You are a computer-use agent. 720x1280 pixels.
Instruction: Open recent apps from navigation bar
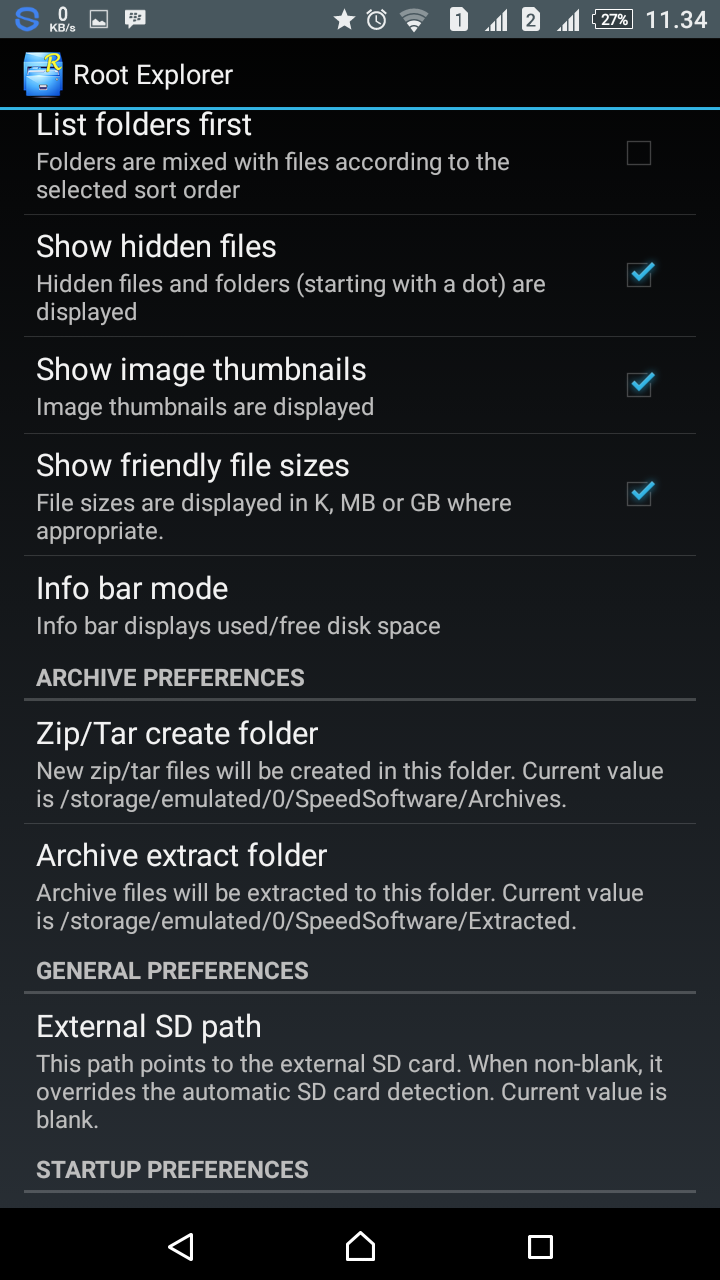540,1245
